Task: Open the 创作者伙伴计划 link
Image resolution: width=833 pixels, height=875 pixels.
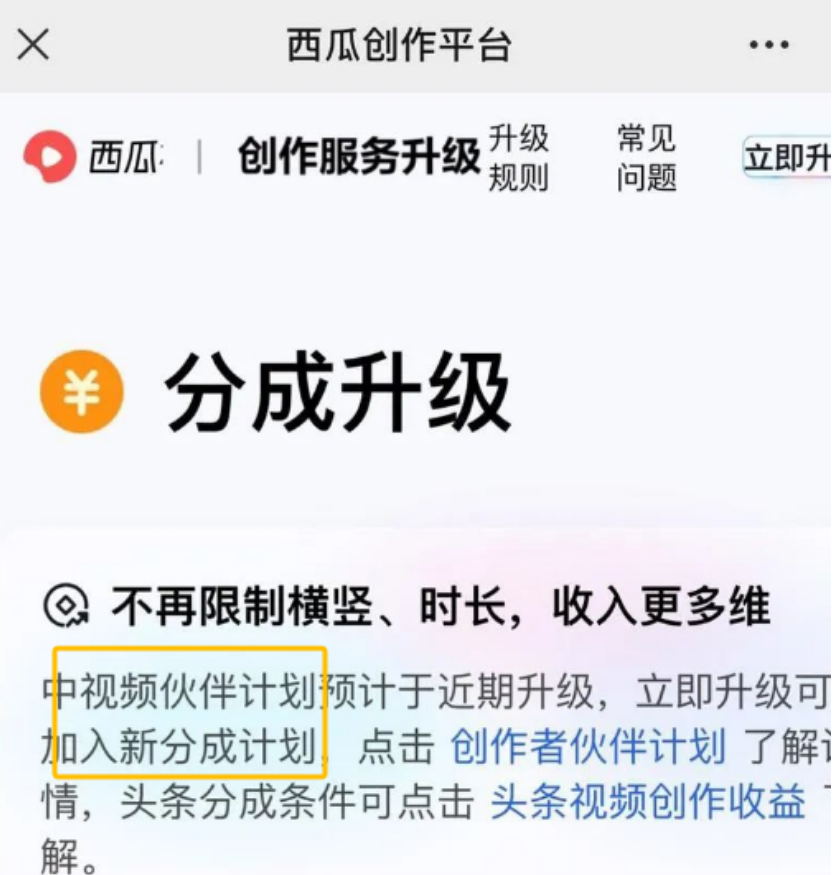Action: tap(588, 746)
